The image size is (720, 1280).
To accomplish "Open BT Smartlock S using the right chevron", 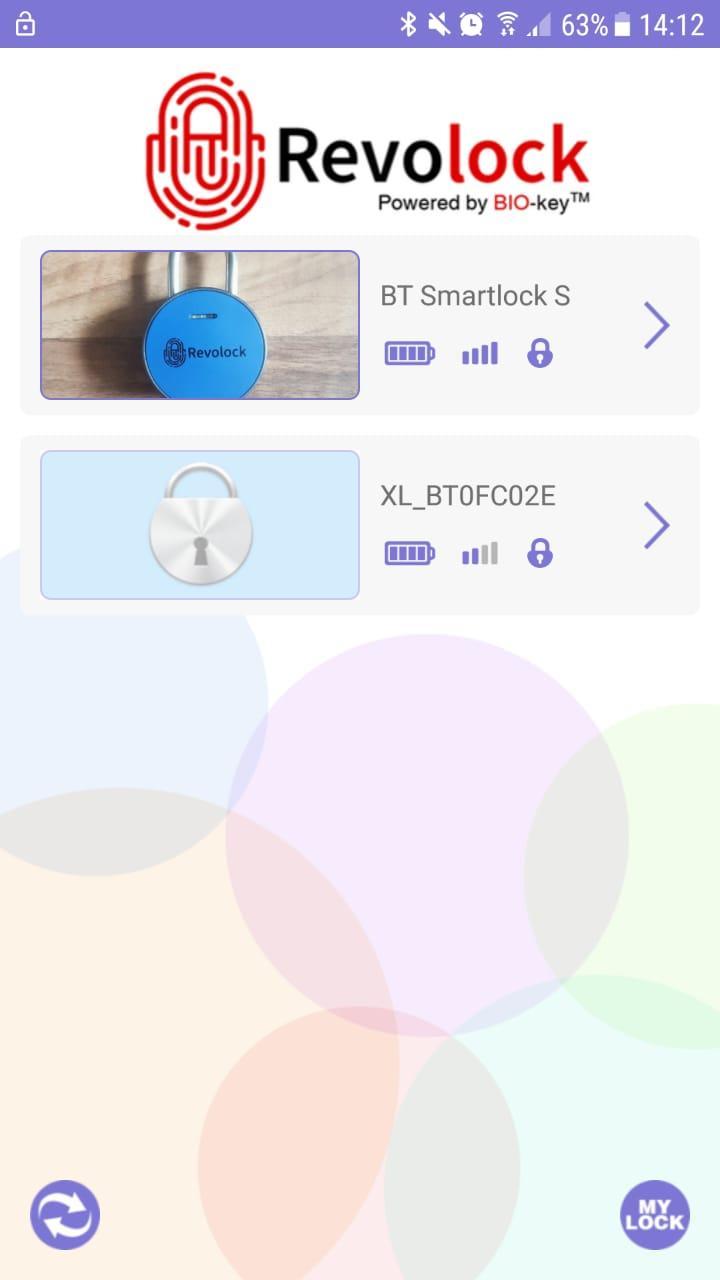I will pos(657,324).
